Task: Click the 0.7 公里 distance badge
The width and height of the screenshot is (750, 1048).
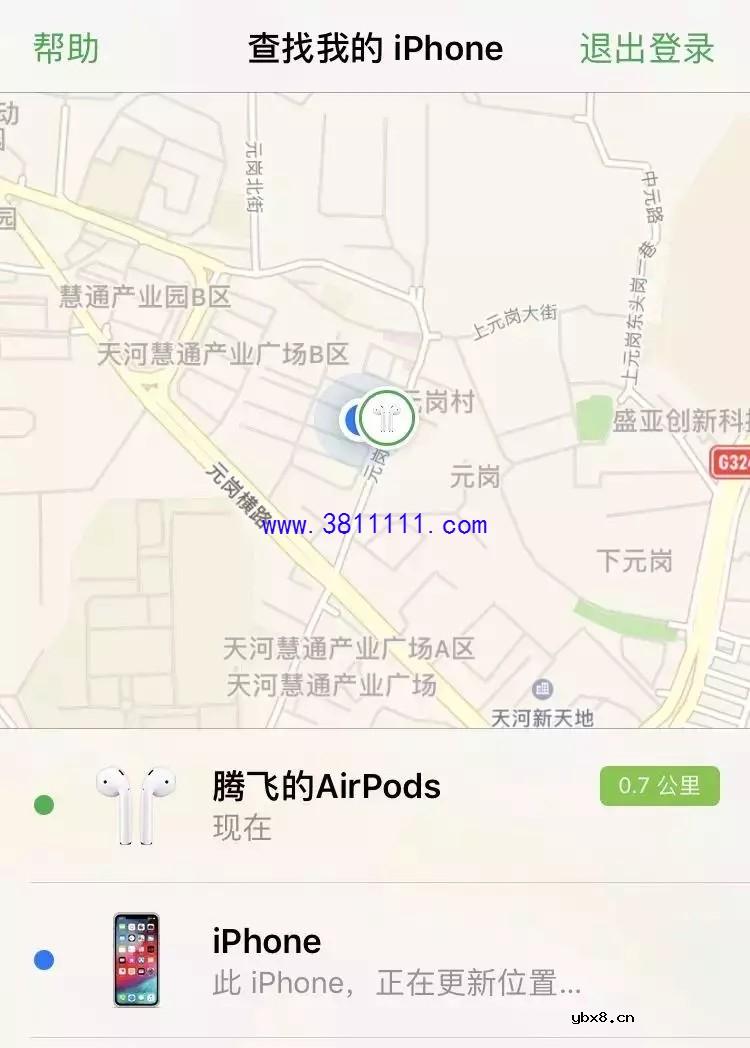Action: click(x=660, y=786)
